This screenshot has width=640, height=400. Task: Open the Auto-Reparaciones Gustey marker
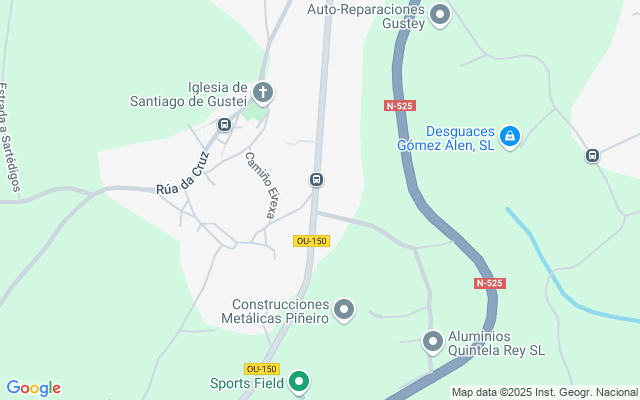pyautogui.click(x=439, y=14)
